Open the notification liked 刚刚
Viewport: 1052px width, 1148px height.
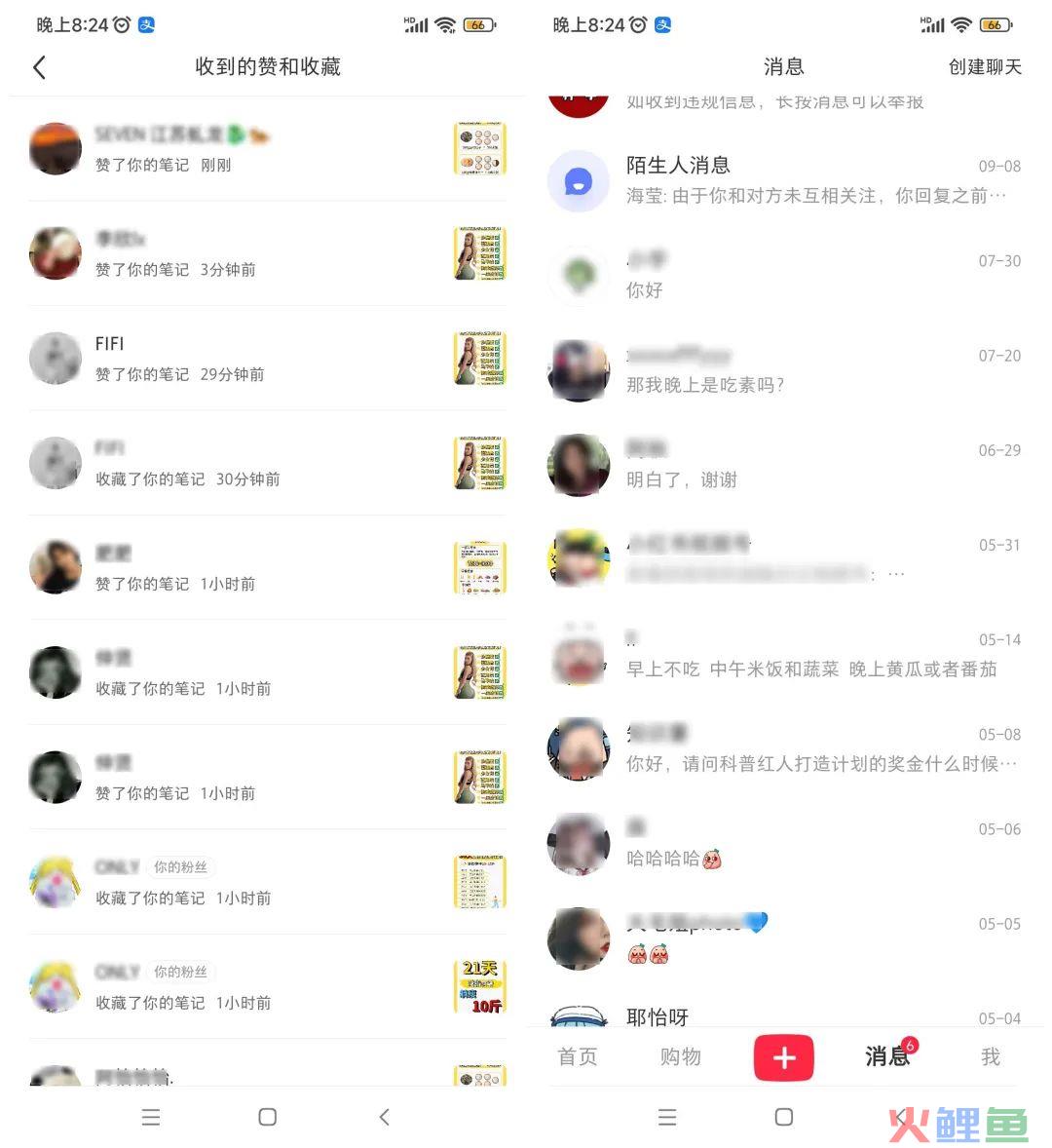(x=263, y=149)
